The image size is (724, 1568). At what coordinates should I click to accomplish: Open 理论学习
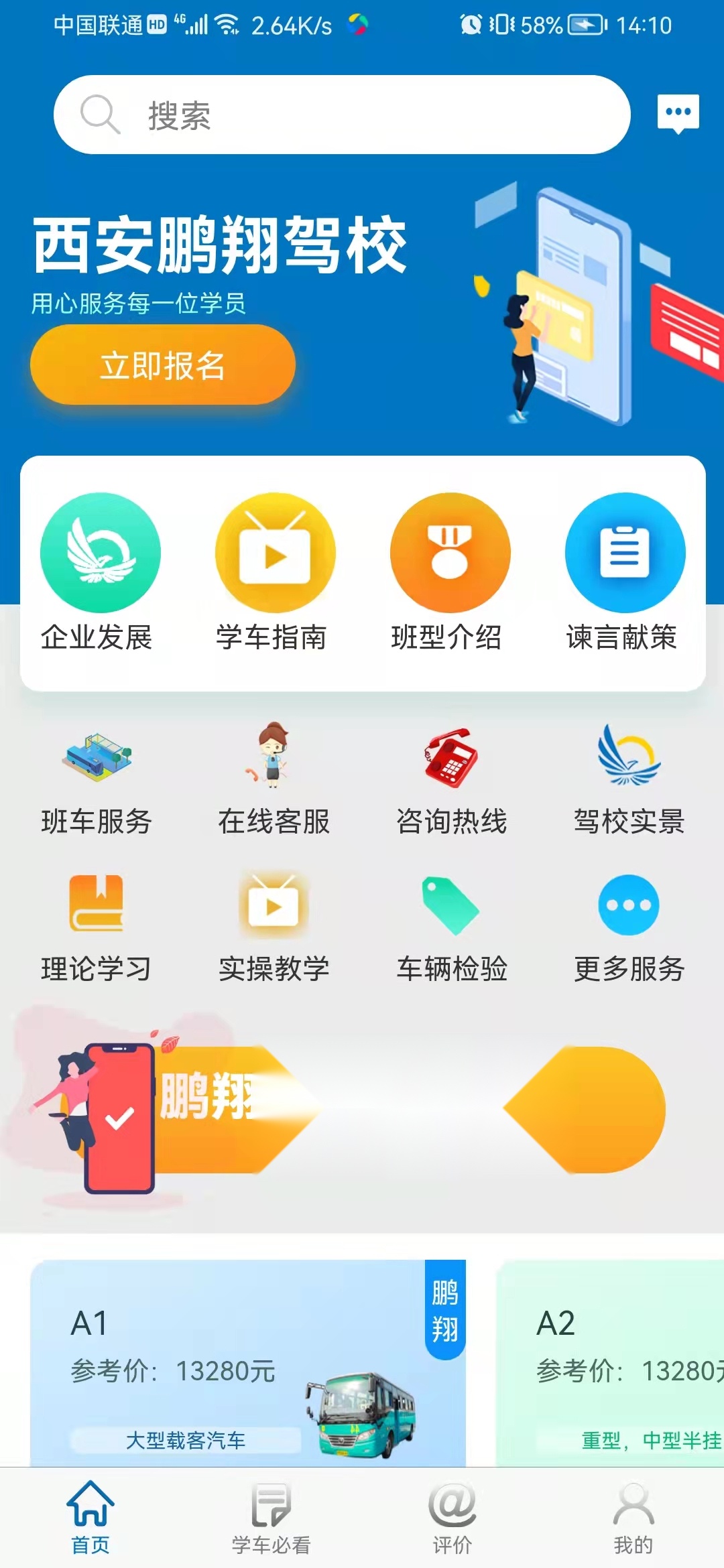click(x=97, y=927)
